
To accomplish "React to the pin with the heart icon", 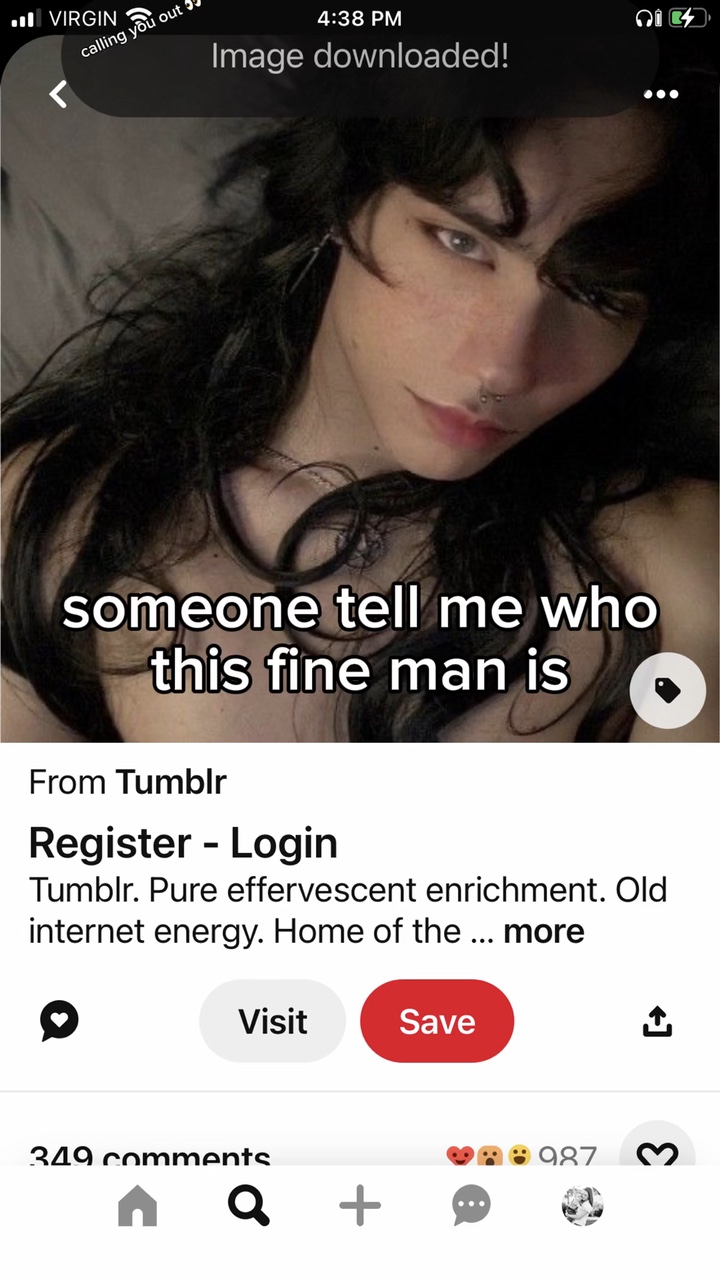I will (x=657, y=1153).
